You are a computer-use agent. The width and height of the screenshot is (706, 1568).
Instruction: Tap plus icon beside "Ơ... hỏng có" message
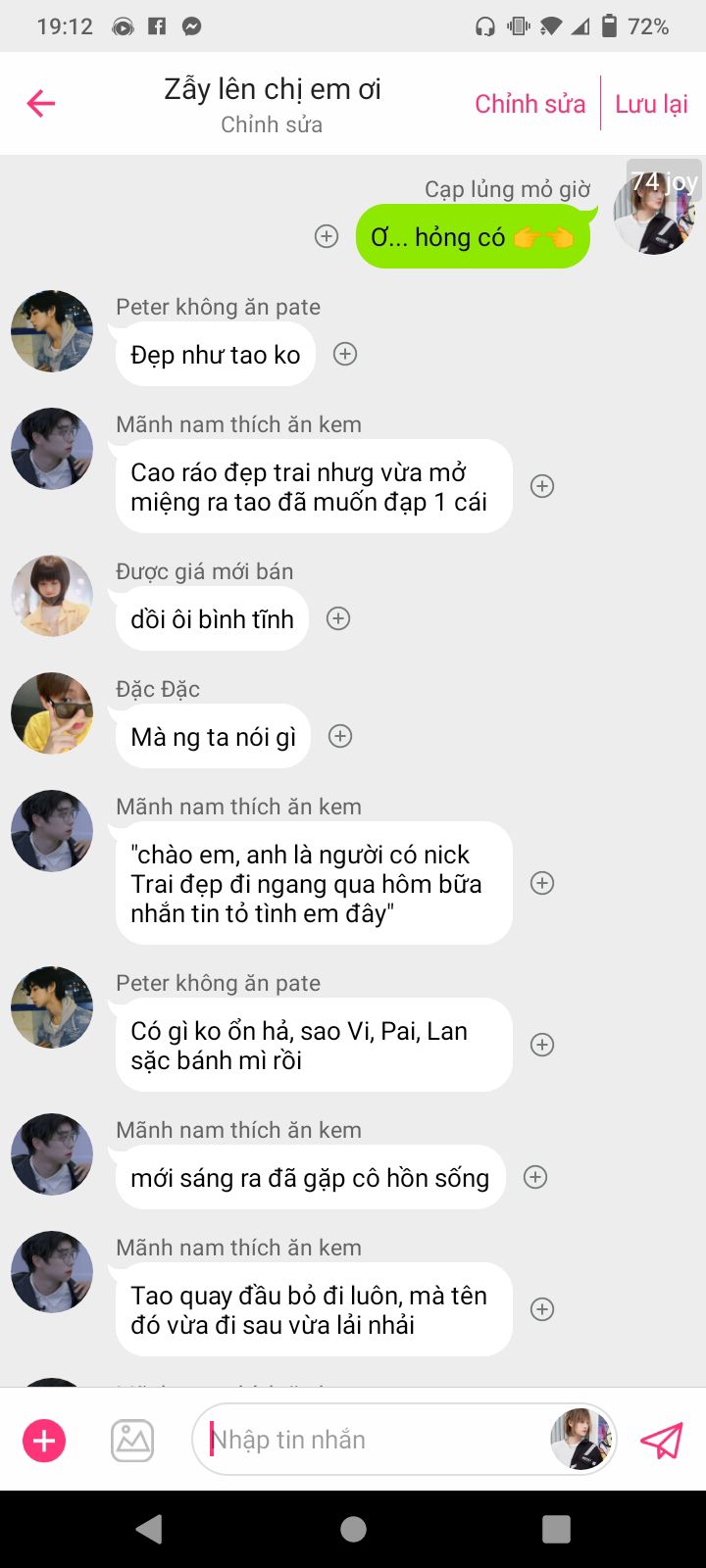coord(327,236)
